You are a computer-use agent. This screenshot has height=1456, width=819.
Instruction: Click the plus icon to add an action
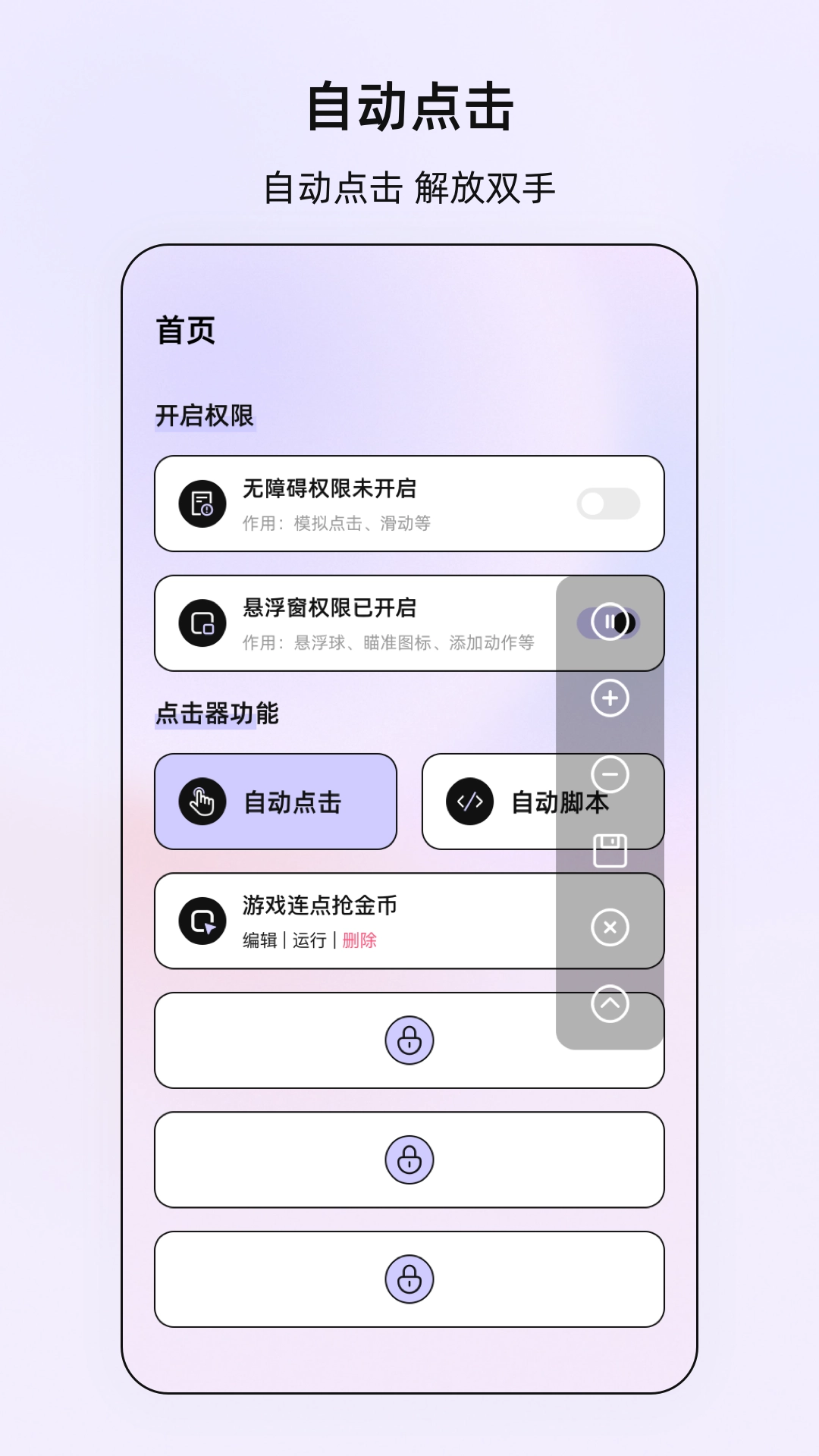click(x=609, y=698)
